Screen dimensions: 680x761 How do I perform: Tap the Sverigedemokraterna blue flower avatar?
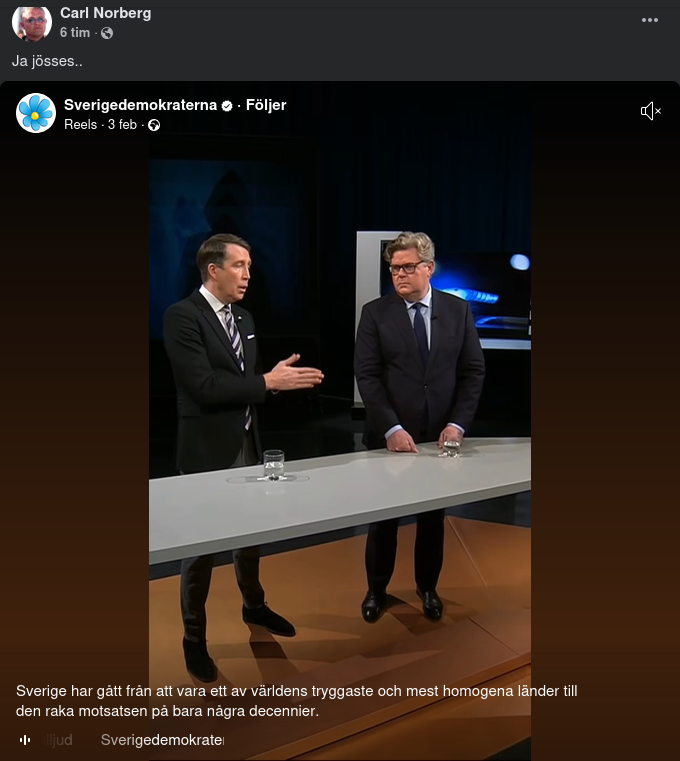point(36,113)
